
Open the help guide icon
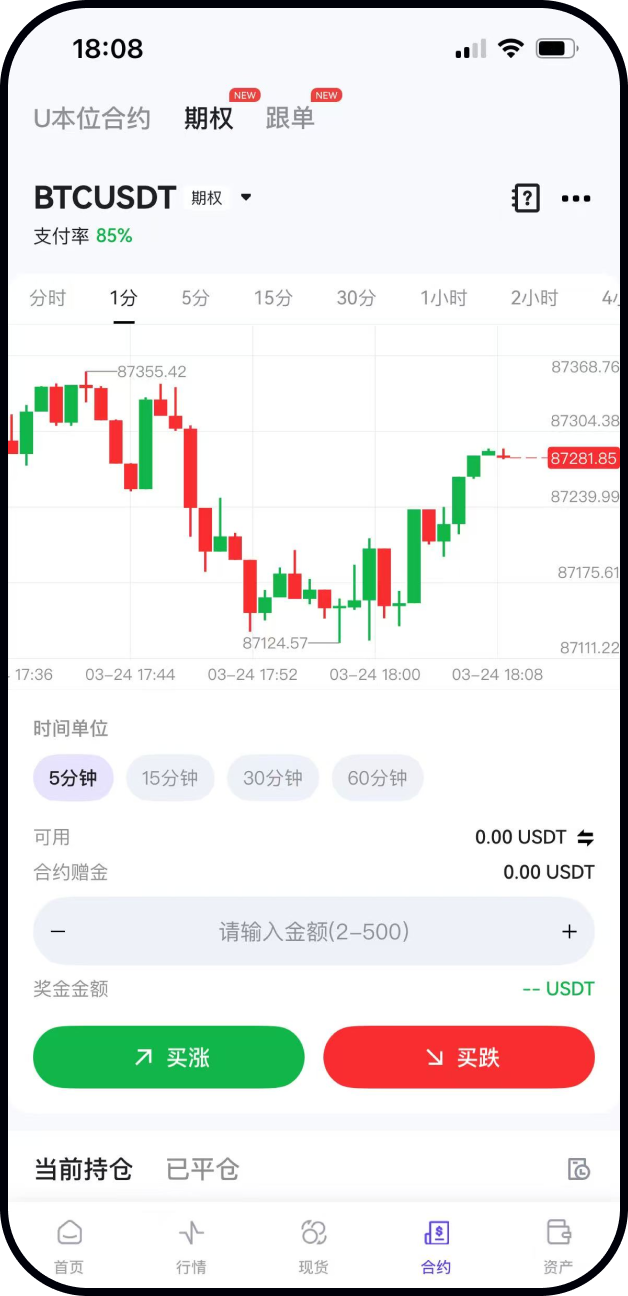click(x=525, y=198)
